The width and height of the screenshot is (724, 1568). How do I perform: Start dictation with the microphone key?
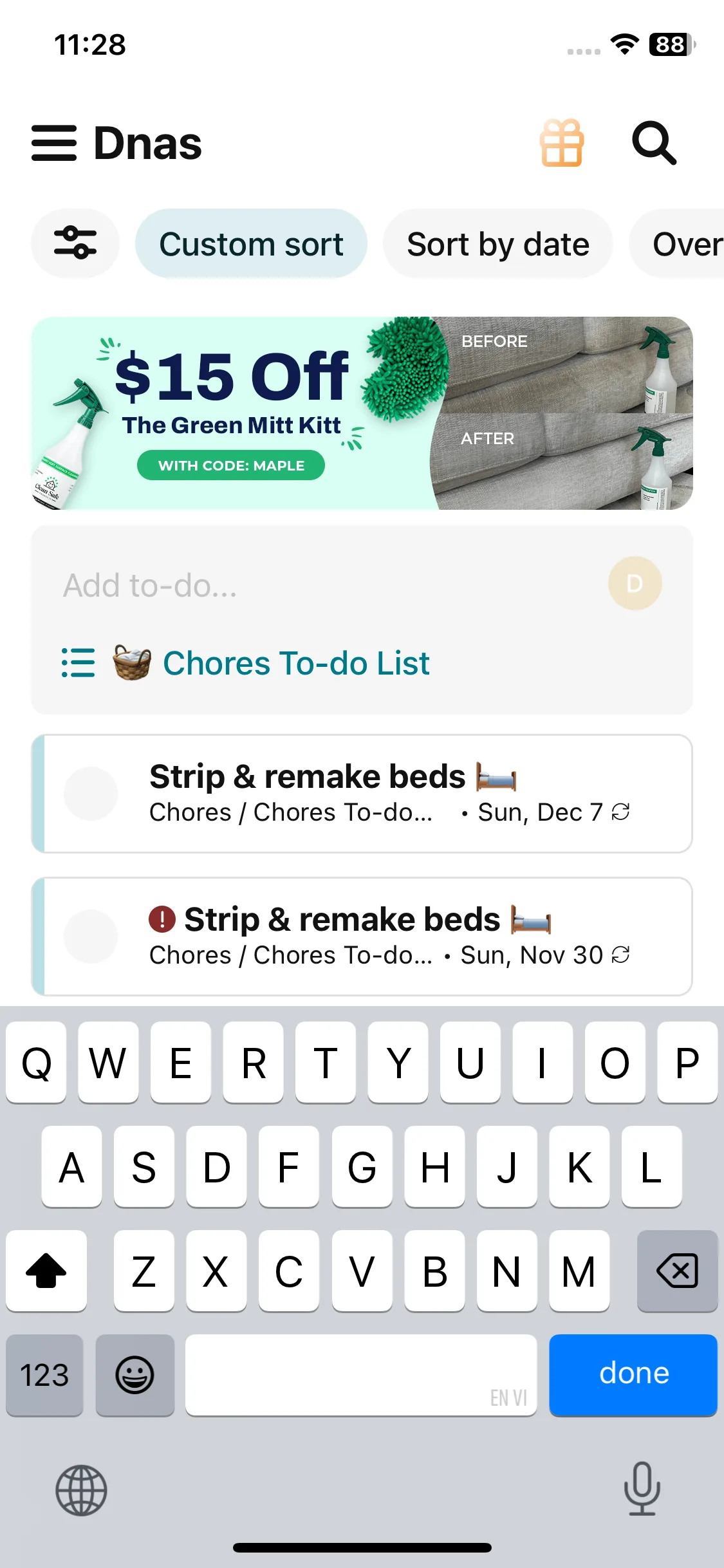(642, 1488)
